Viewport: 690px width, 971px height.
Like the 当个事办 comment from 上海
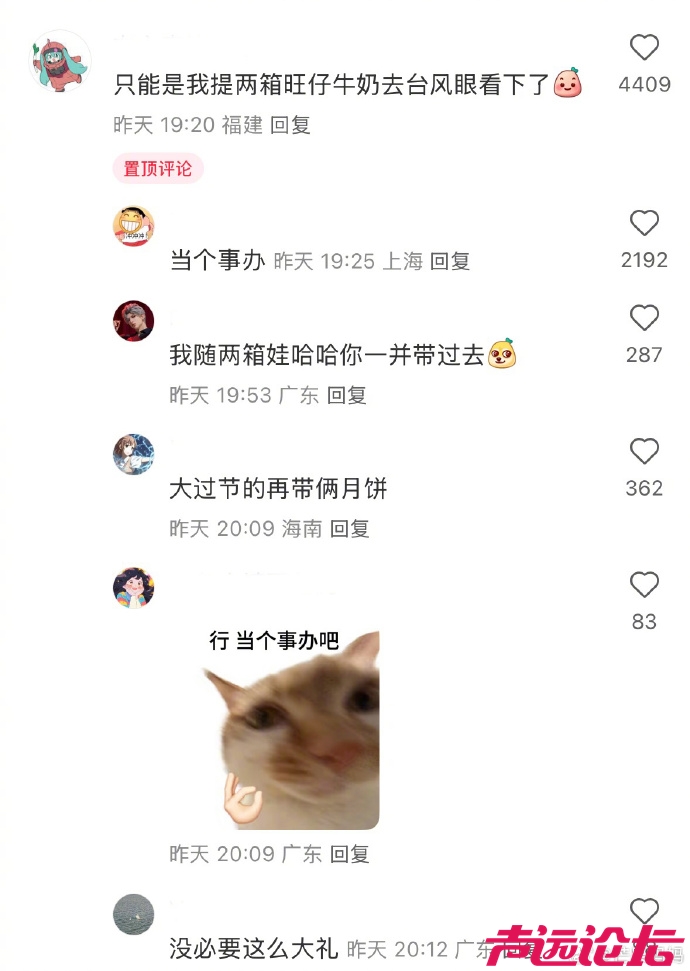click(x=644, y=223)
